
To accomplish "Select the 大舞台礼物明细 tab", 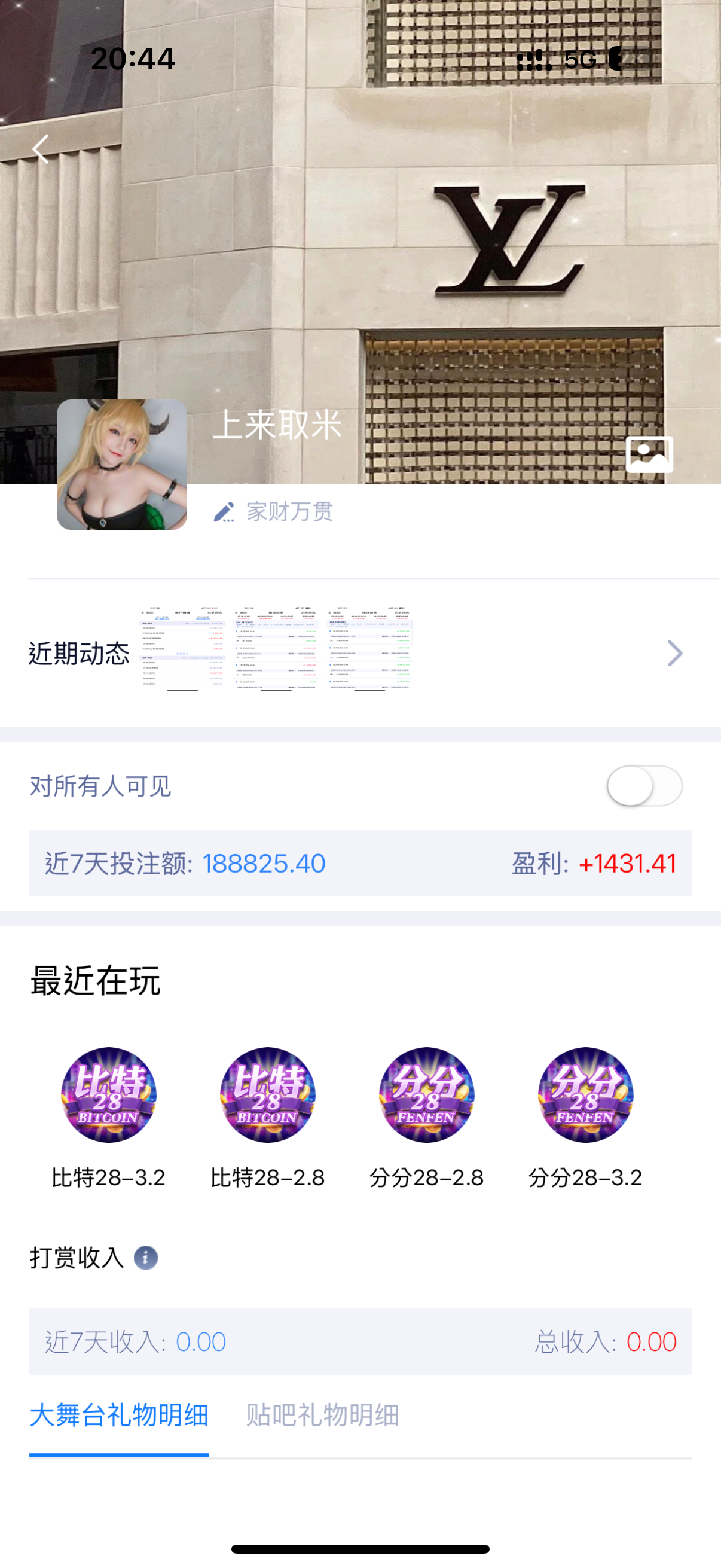I will 119,1416.
